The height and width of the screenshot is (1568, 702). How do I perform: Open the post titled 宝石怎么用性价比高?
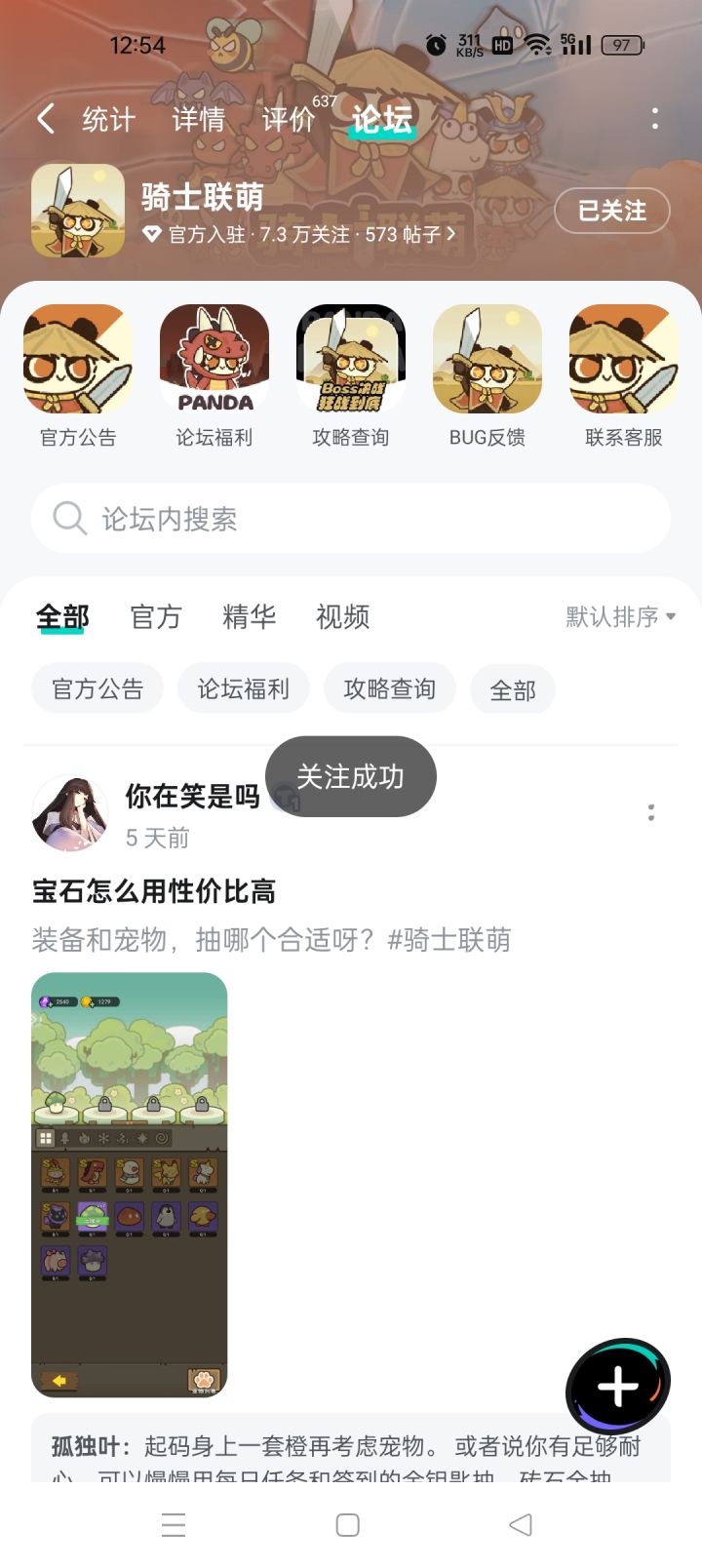pyautogui.click(x=151, y=891)
